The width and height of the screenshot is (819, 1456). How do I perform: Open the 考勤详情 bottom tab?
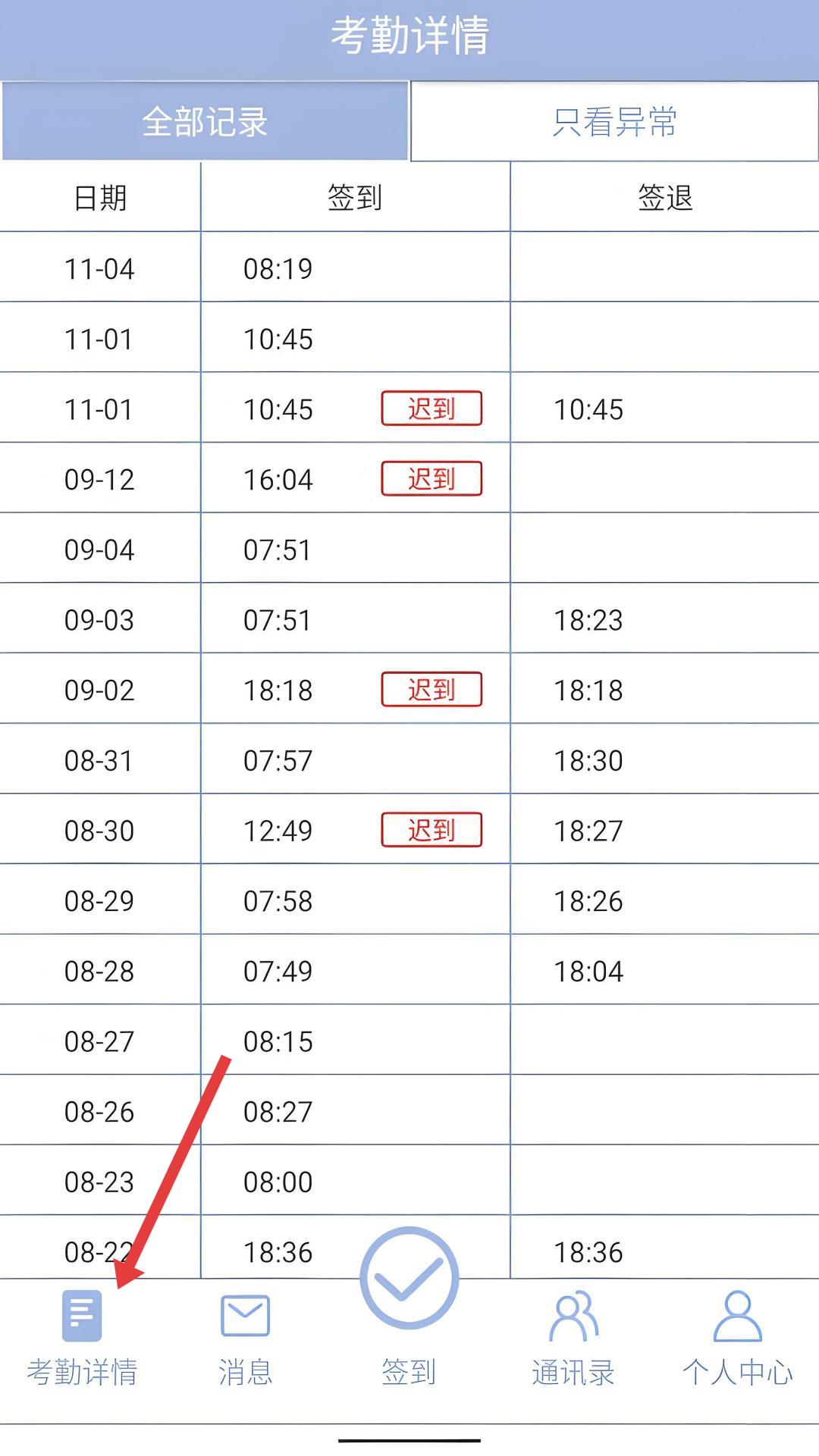(x=82, y=1339)
